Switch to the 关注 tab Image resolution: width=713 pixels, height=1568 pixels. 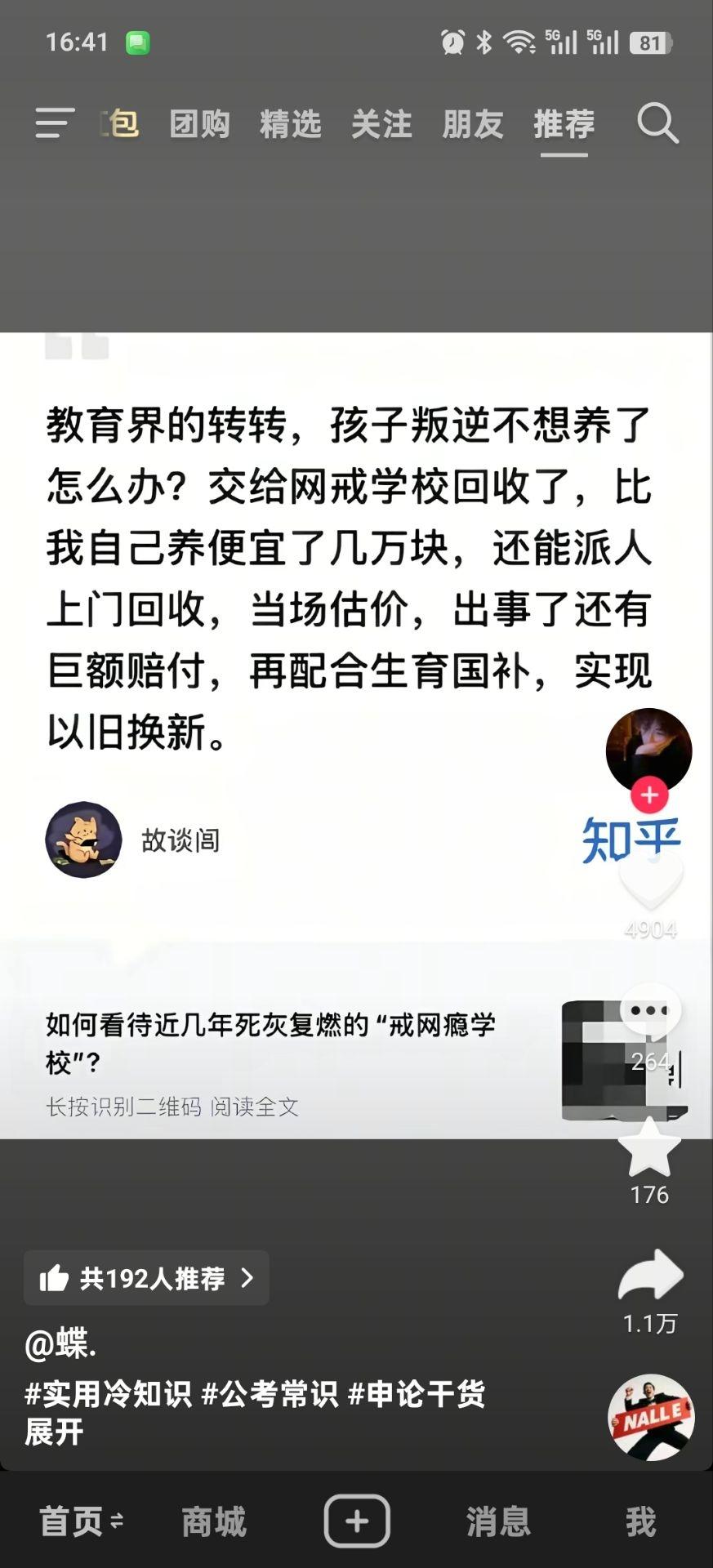click(381, 124)
